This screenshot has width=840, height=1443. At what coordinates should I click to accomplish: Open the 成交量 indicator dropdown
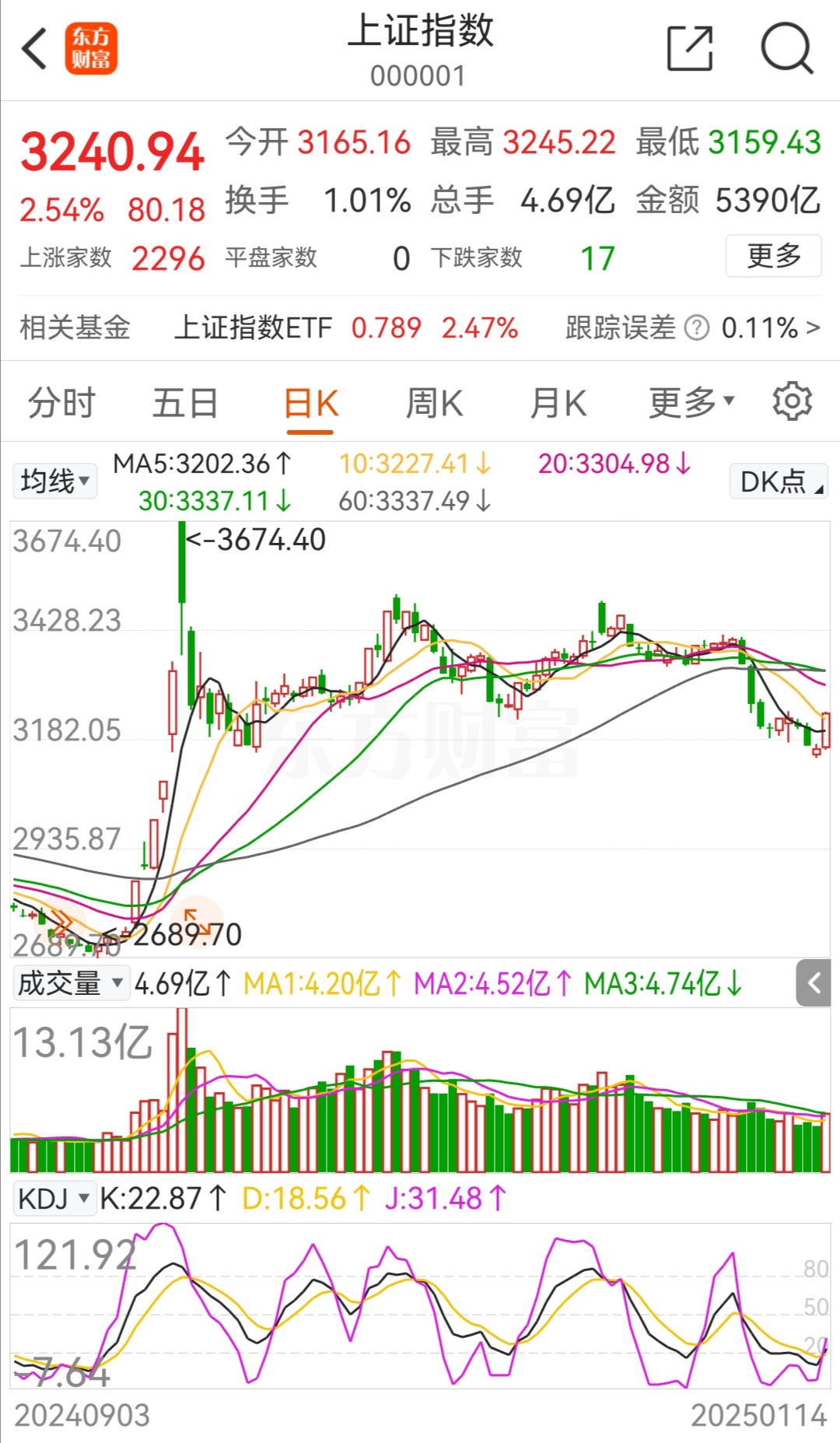[72, 982]
